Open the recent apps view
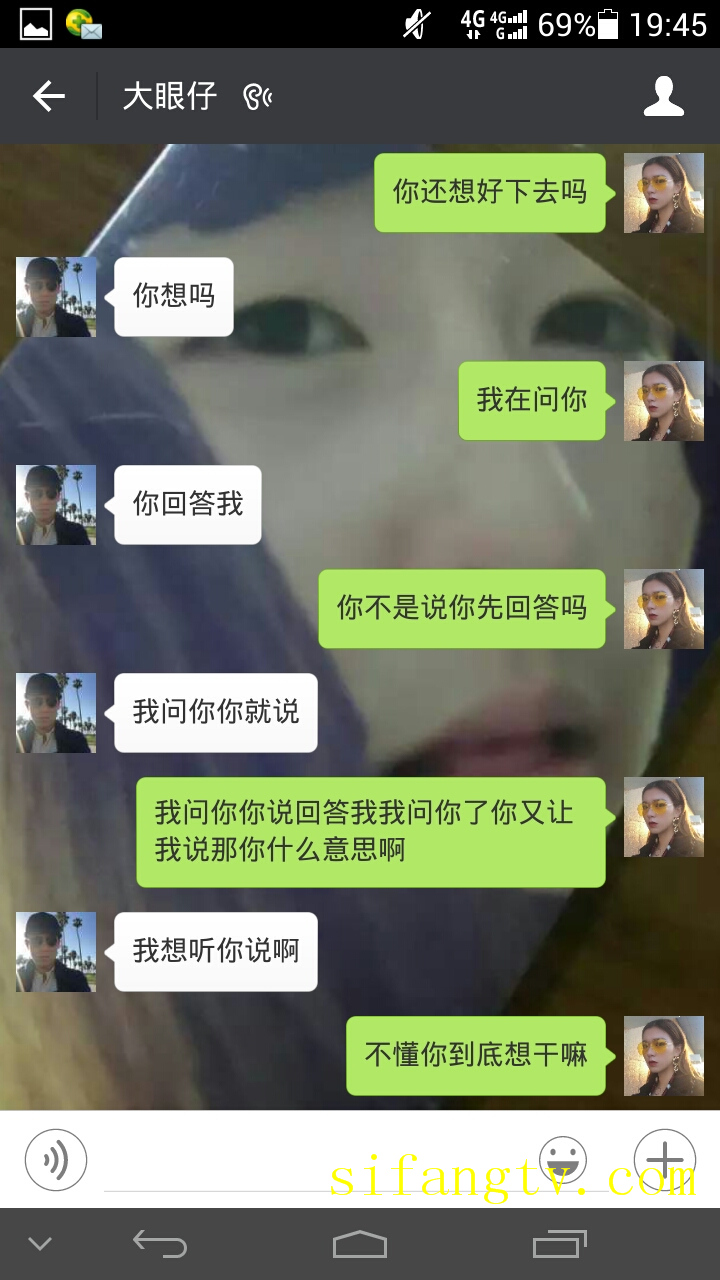The width and height of the screenshot is (720, 1280). coord(559,1244)
